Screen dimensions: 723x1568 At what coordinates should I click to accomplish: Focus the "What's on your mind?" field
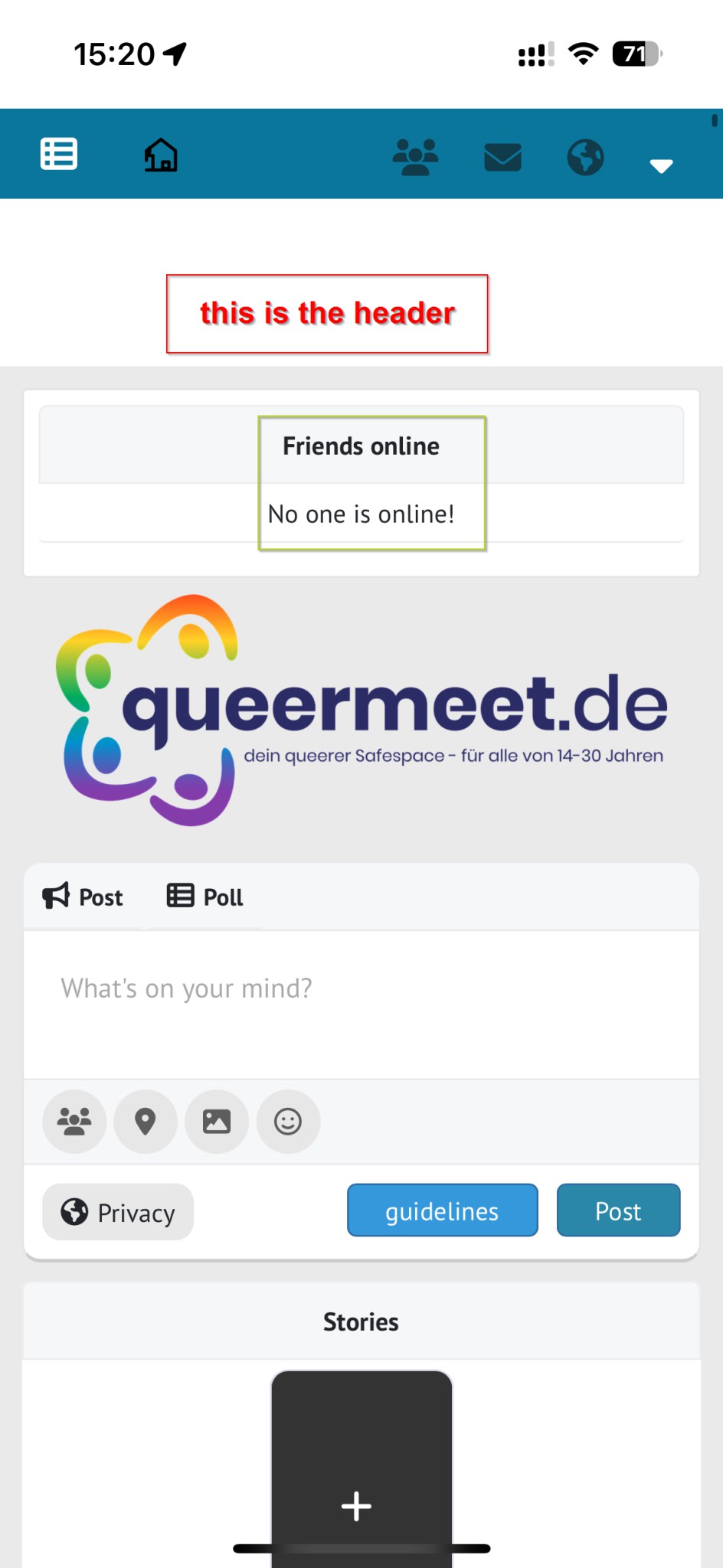pyautogui.click(x=361, y=1003)
